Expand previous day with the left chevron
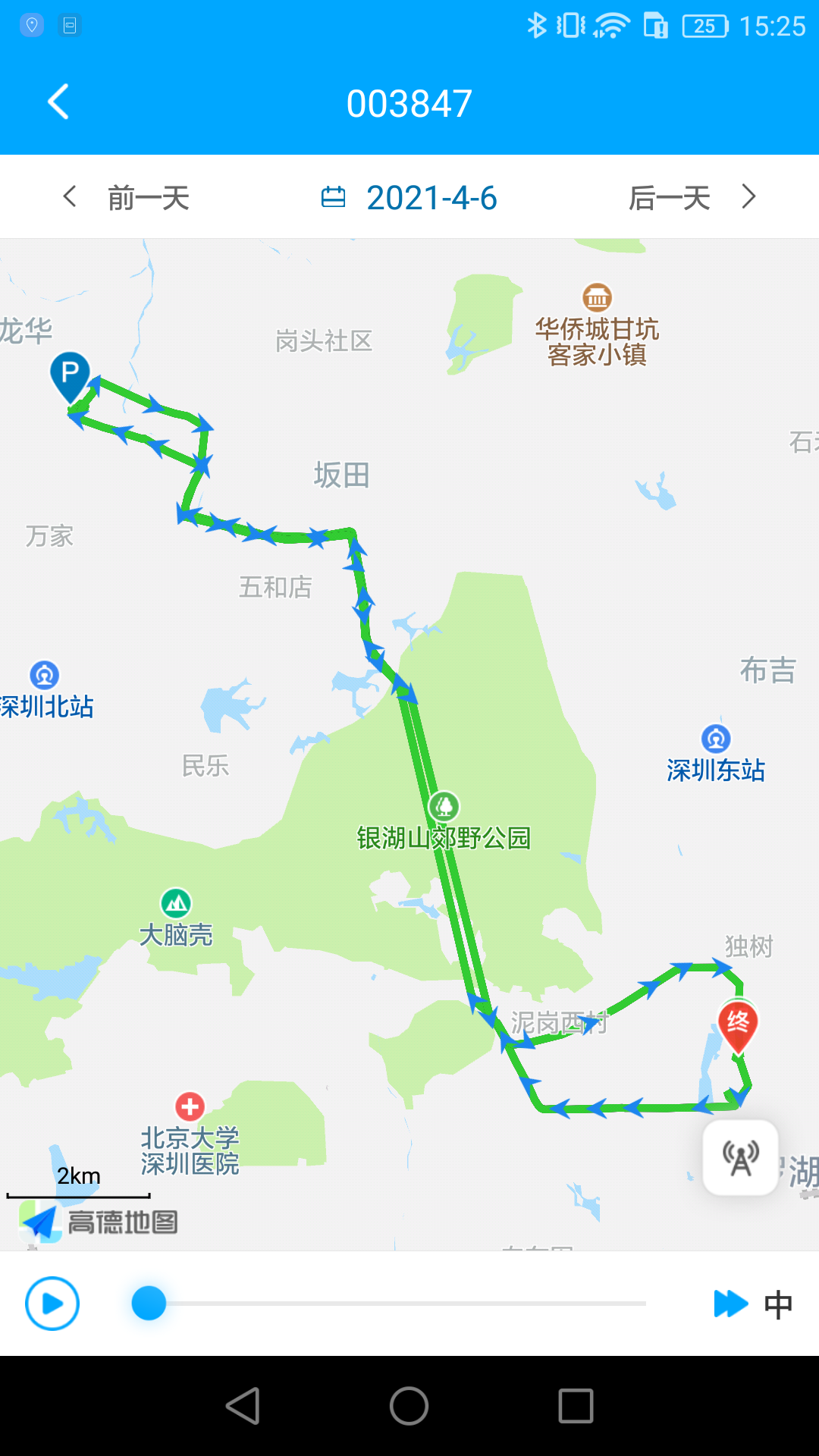The image size is (819, 1456). [x=69, y=197]
